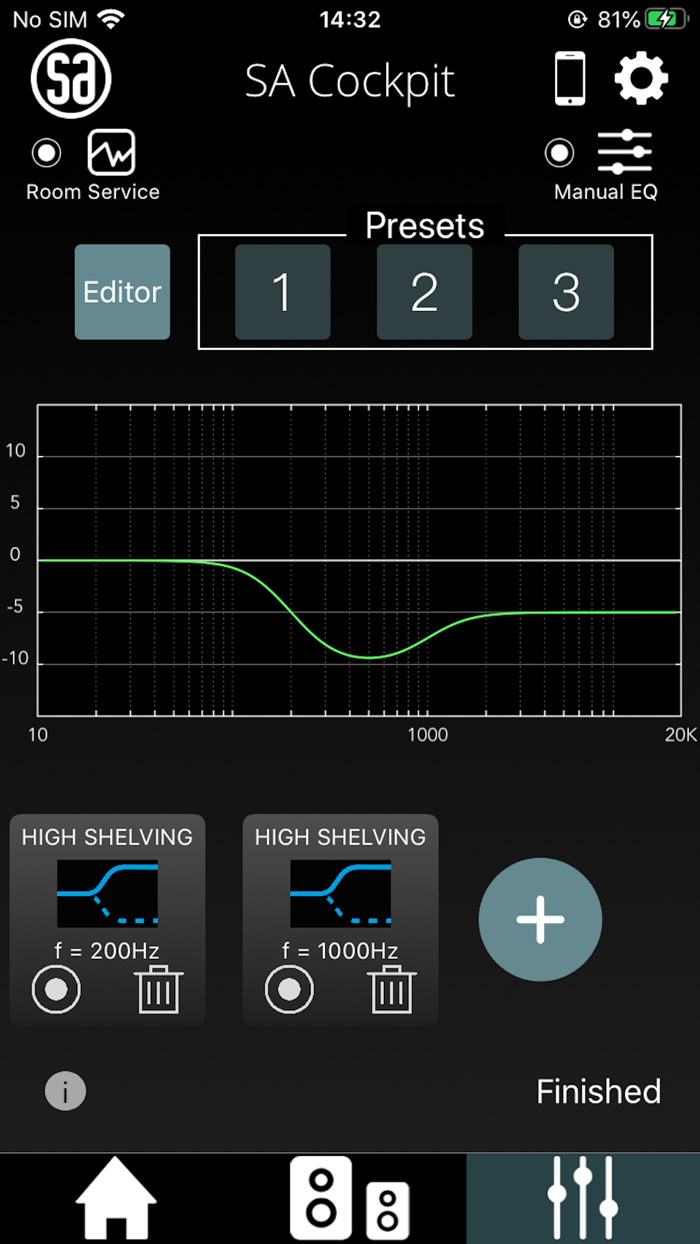Viewport: 700px width, 1244px height.
Task: Switch to the equalizer sliders tab
Action: pos(583,1198)
